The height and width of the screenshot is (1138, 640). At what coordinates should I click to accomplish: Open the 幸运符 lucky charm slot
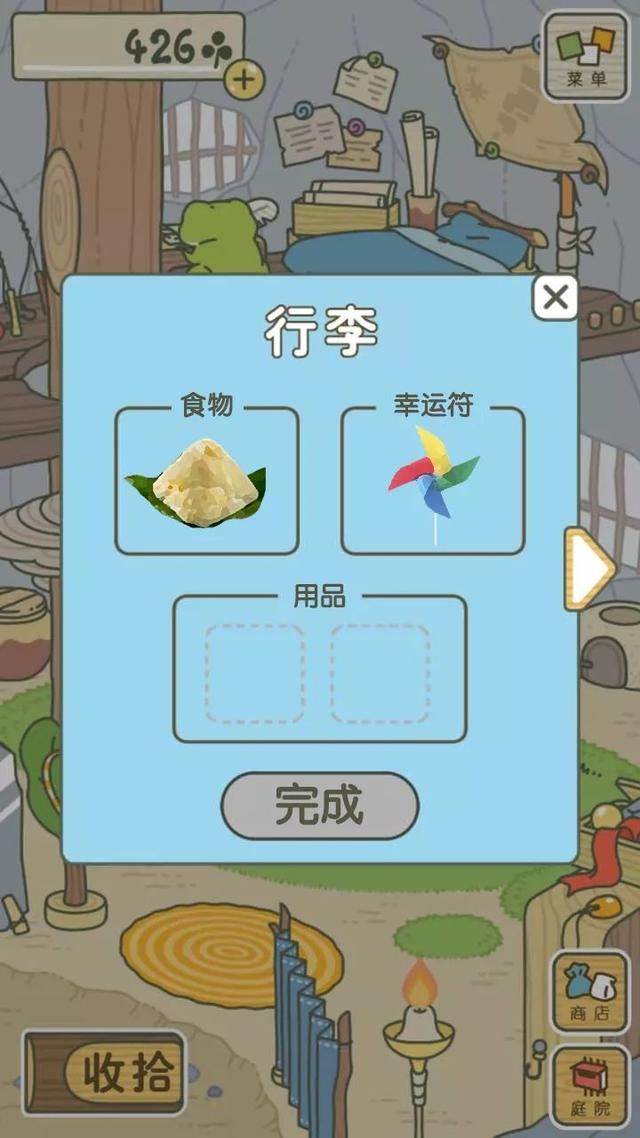point(433,482)
